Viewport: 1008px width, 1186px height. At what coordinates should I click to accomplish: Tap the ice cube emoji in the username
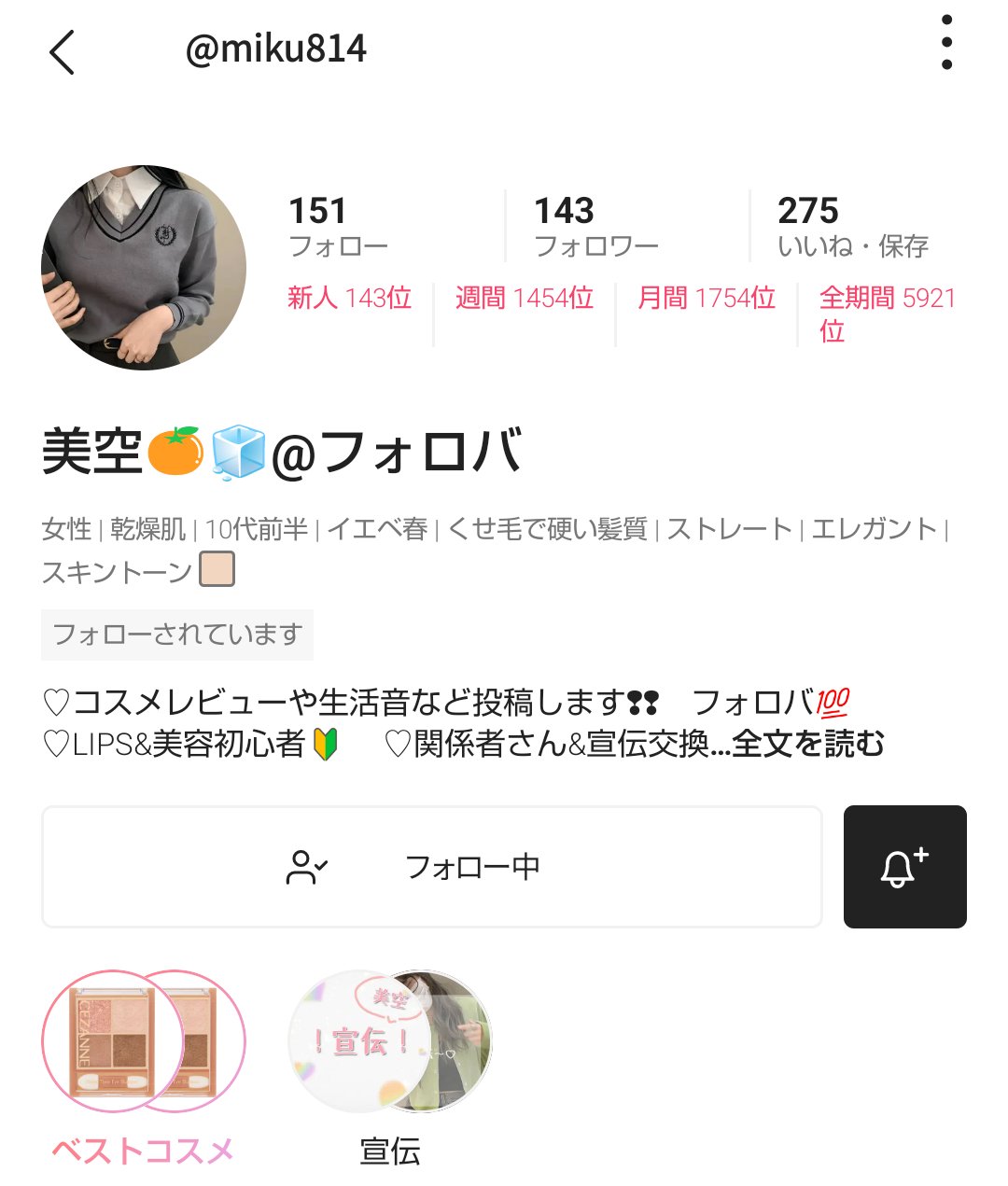[236, 451]
